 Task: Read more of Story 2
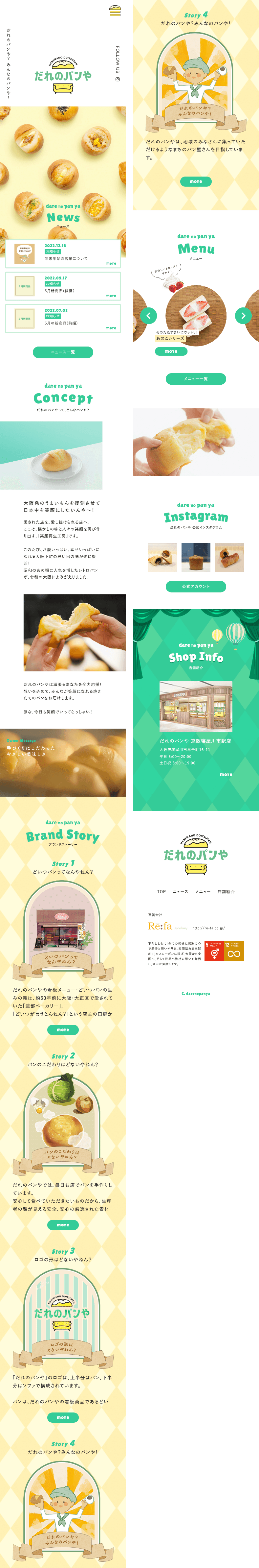click(63, 1225)
